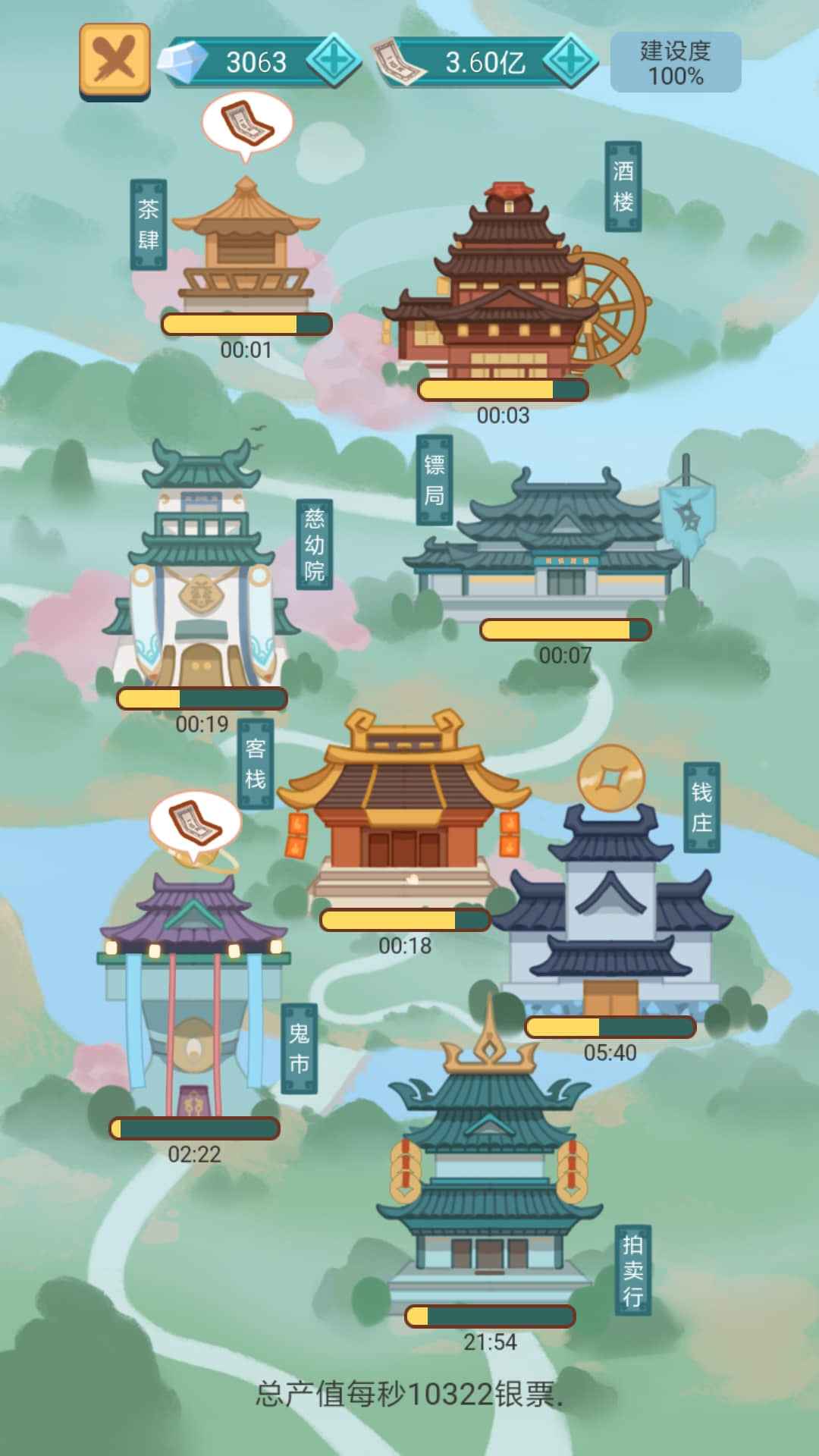
Task: Close the town map screen
Action: tap(115, 61)
